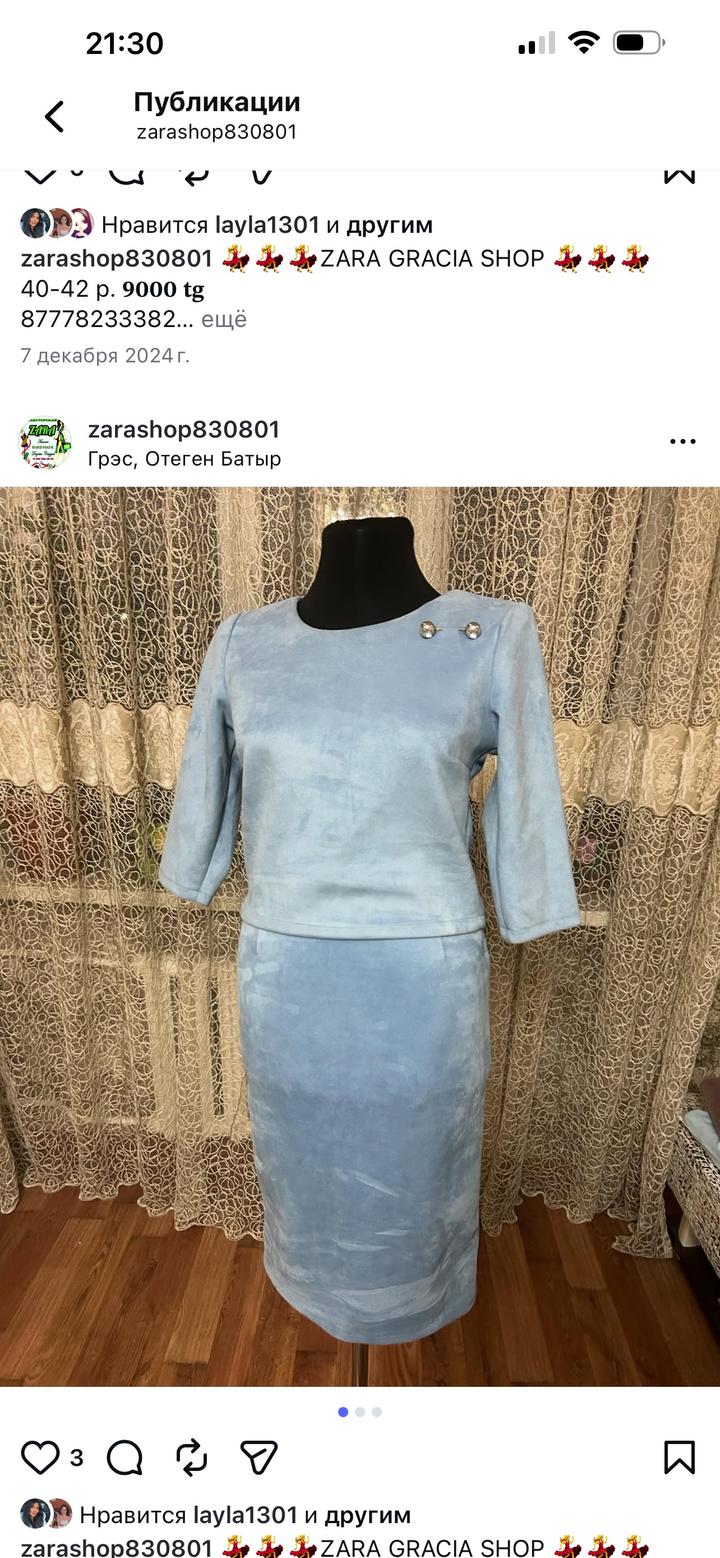This screenshot has height=1558, width=720.
Task: Open three-dot menu on zarashop830801 post
Action: (682, 442)
